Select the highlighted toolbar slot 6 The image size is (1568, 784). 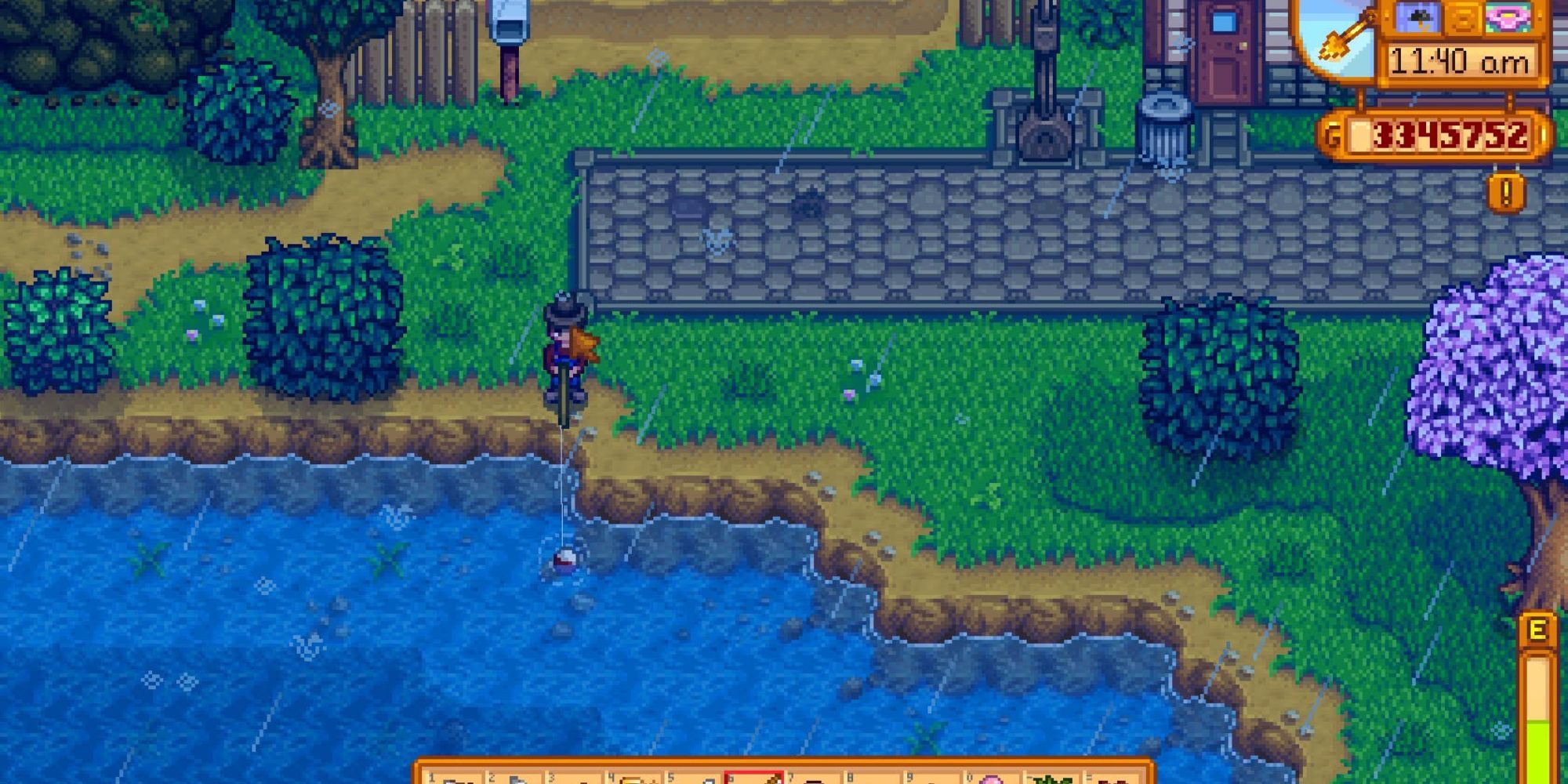click(x=754, y=778)
